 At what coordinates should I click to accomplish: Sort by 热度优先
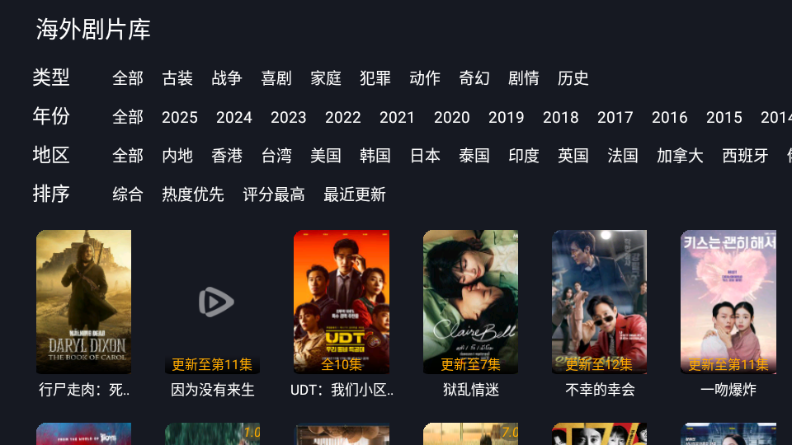click(x=193, y=195)
